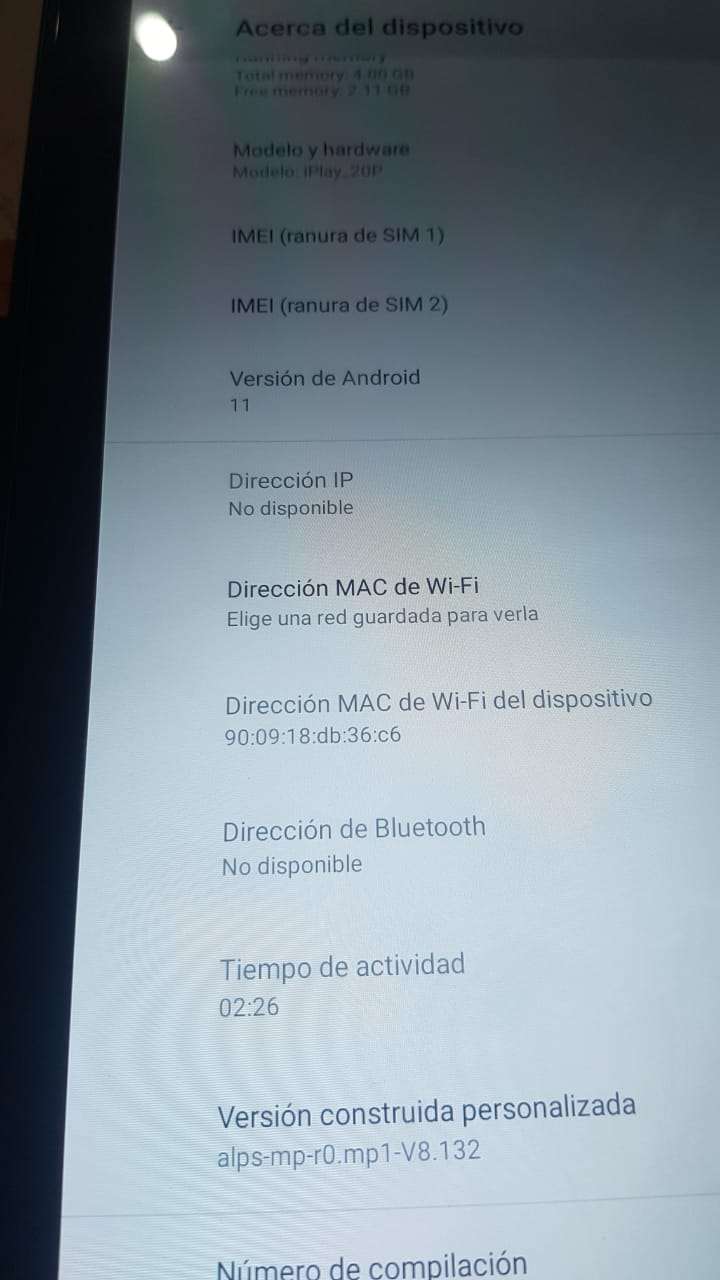Screen dimensions: 720x1280
Task: Tap the Número de compilación row
Action: coord(371,1264)
